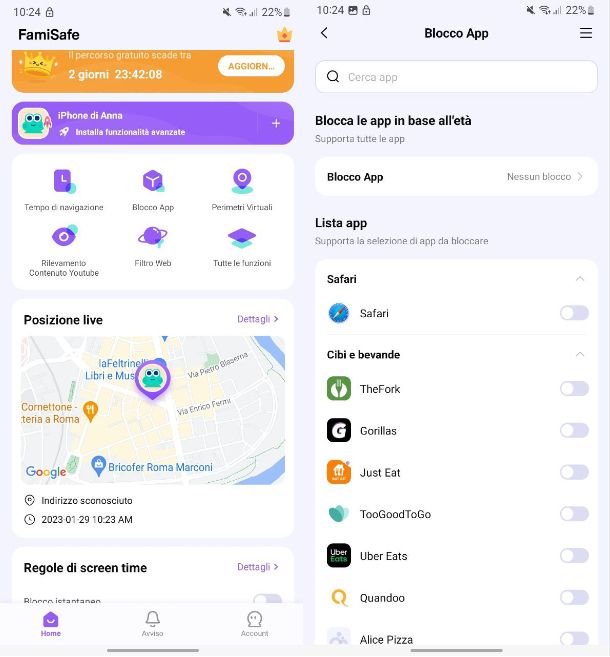Enable the block switch for TheFork

click(x=574, y=389)
